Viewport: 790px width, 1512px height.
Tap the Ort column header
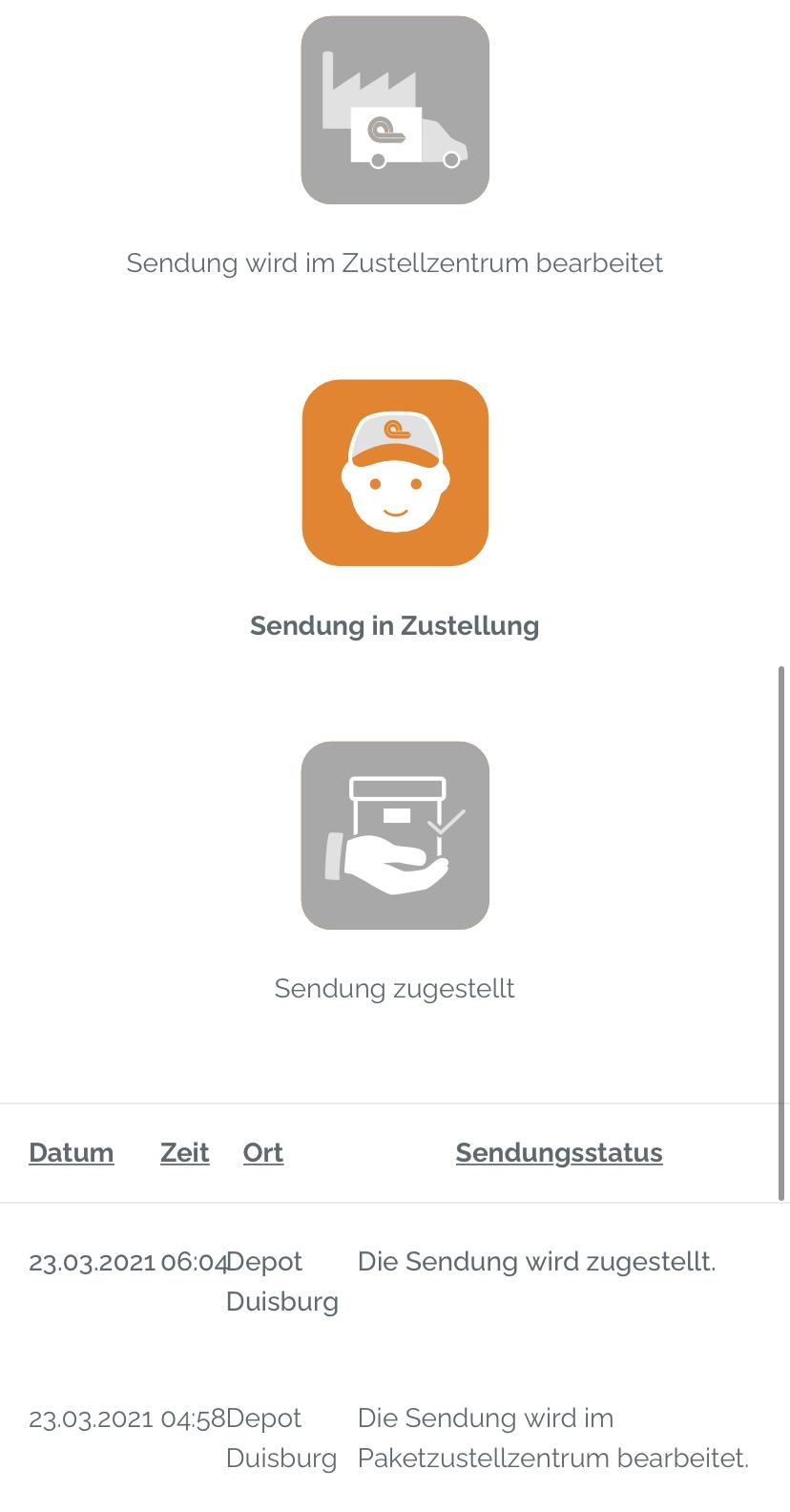263,1152
